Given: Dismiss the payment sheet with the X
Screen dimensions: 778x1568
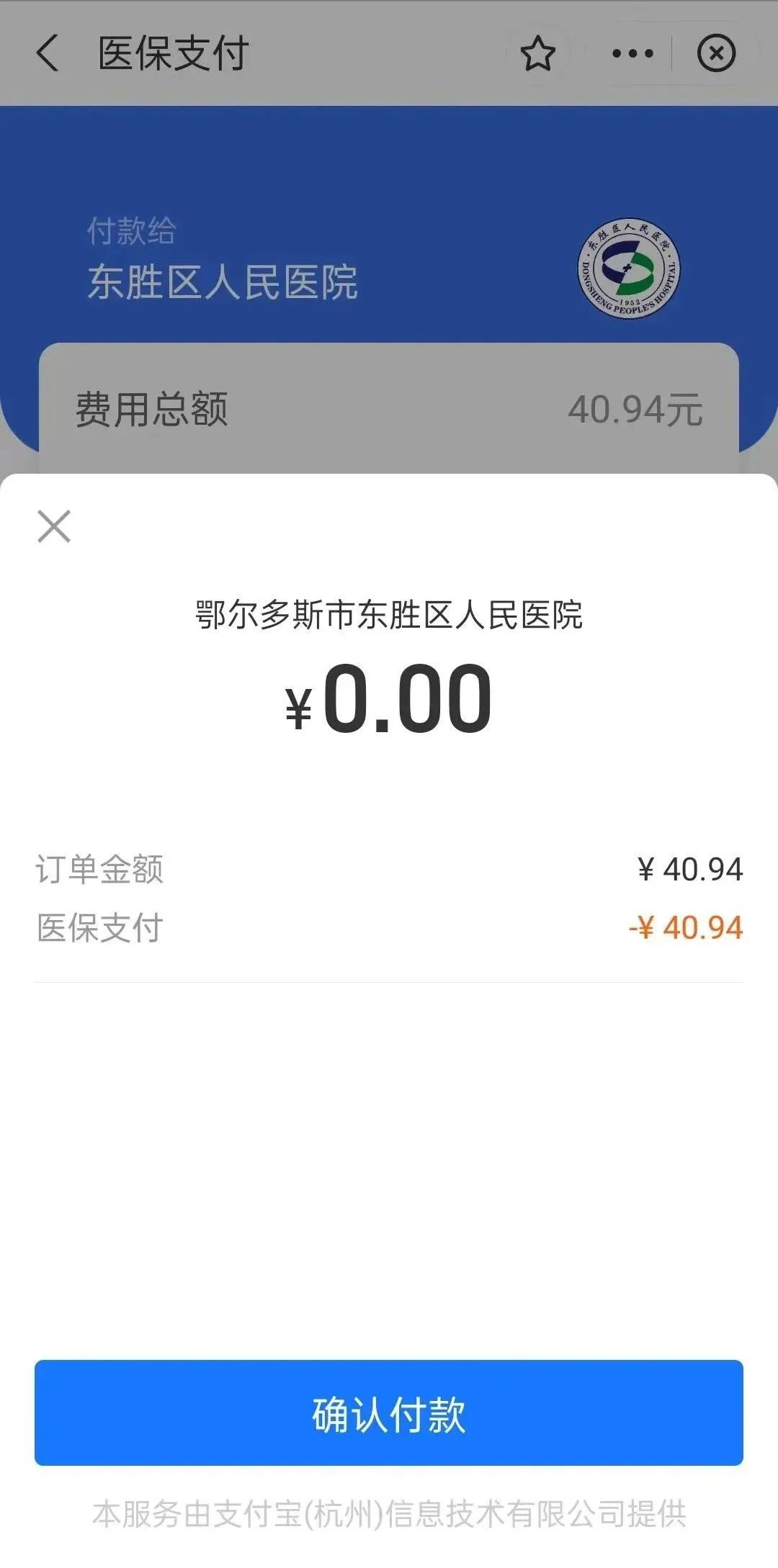Looking at the screenshot, I should (54, 526).
